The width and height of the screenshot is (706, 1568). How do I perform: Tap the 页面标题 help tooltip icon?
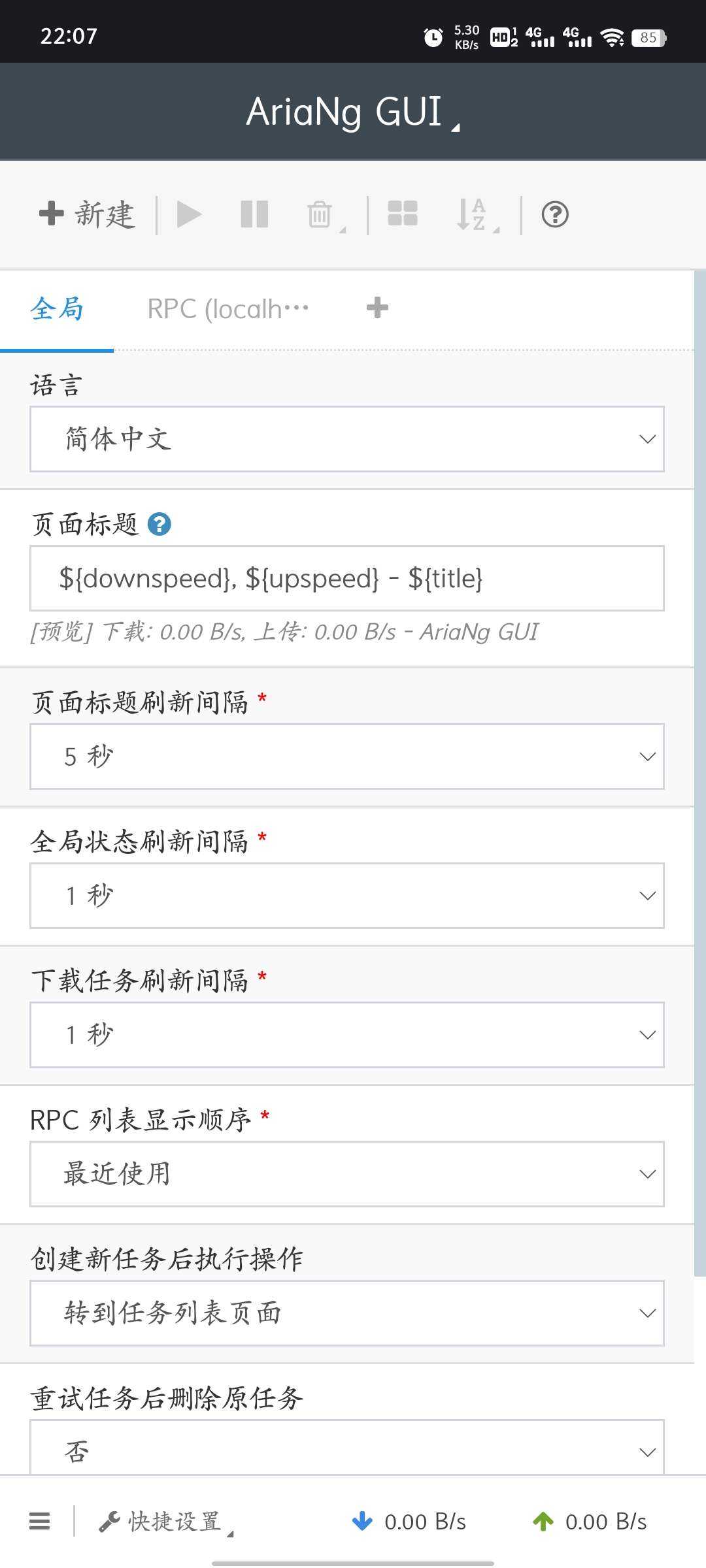(x=160, y=524)
